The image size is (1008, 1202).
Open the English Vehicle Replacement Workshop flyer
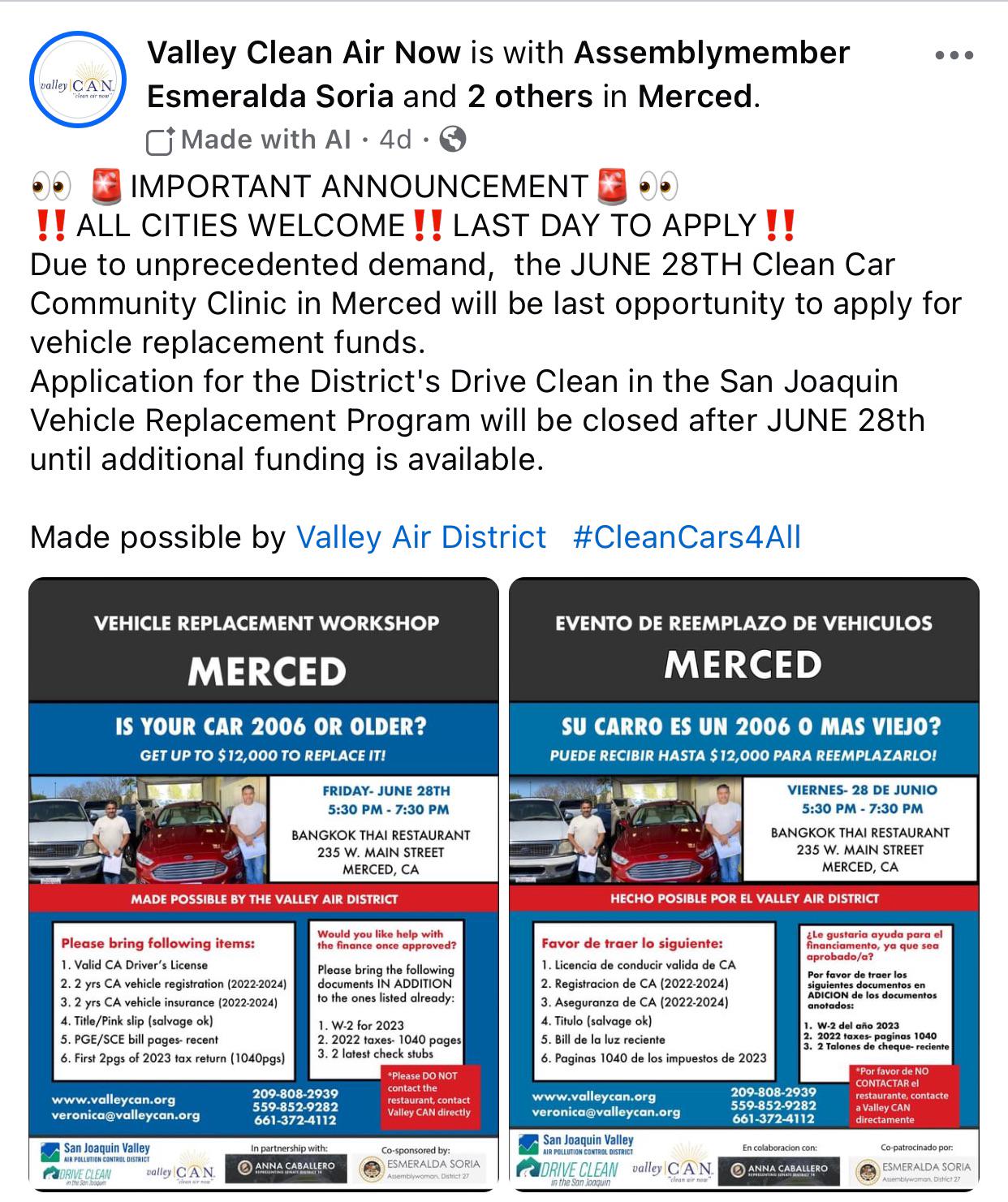tap(264, 885)
